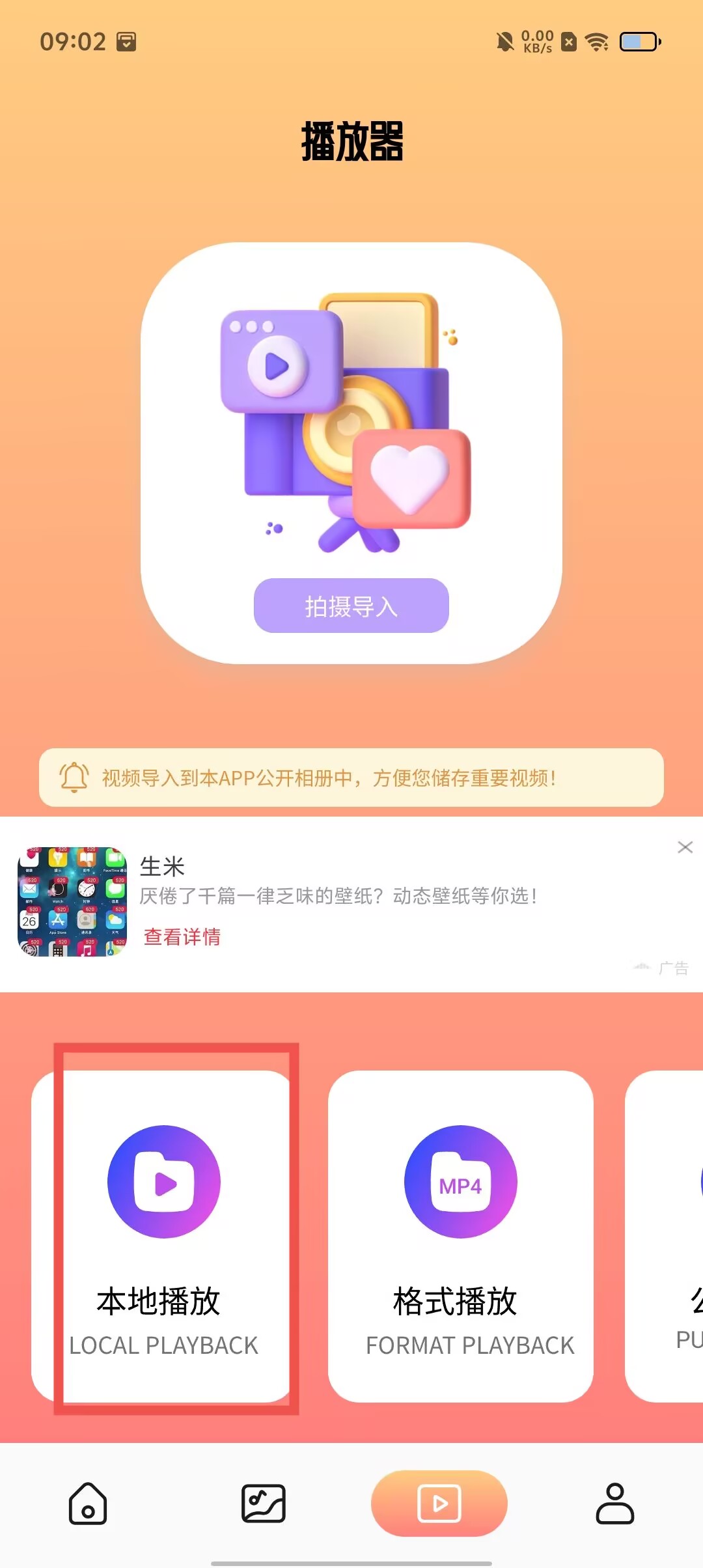Select the video player tab

pos(439,1504)
